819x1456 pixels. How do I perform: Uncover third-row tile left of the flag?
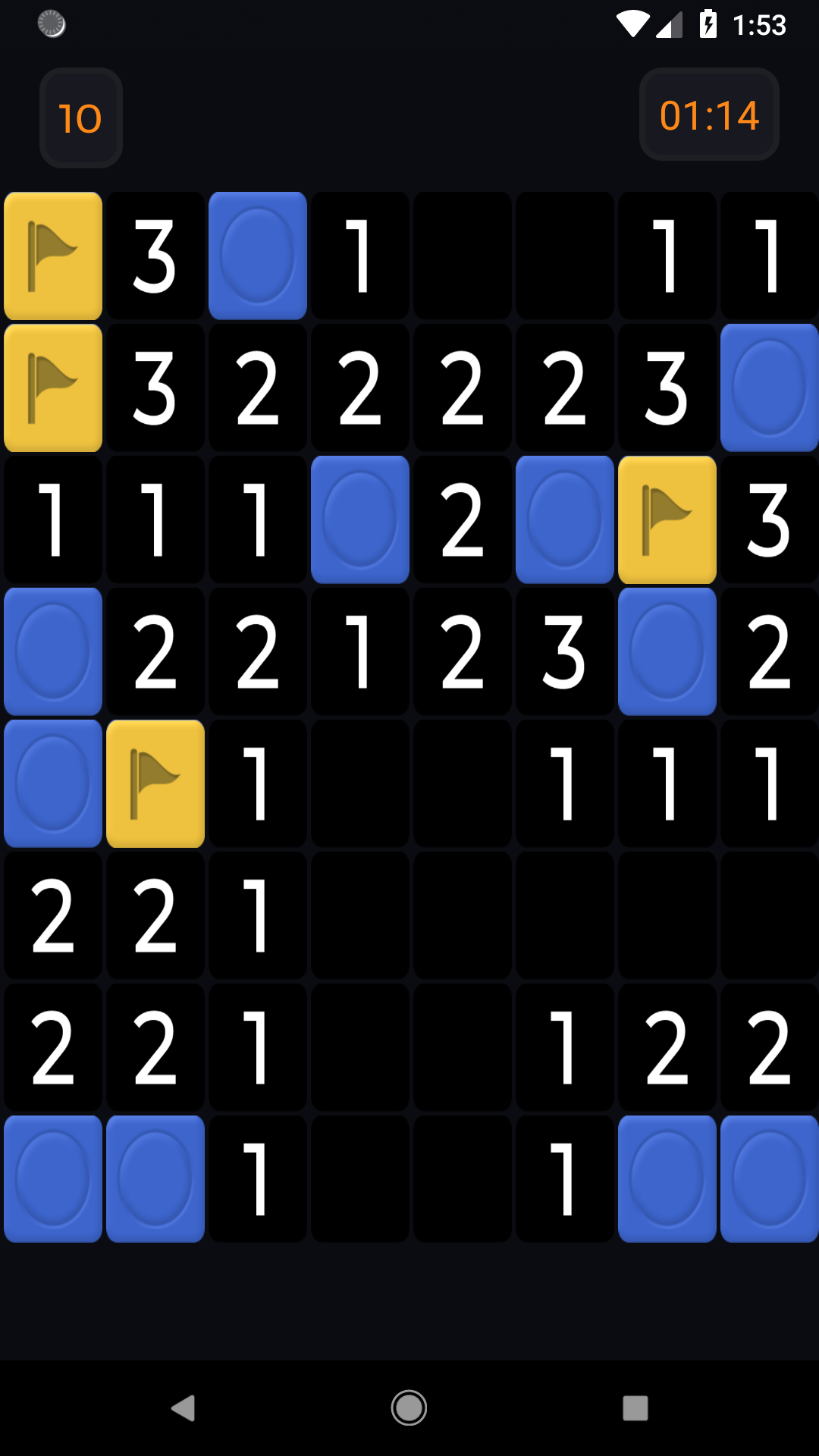click(x=565, y=519)
